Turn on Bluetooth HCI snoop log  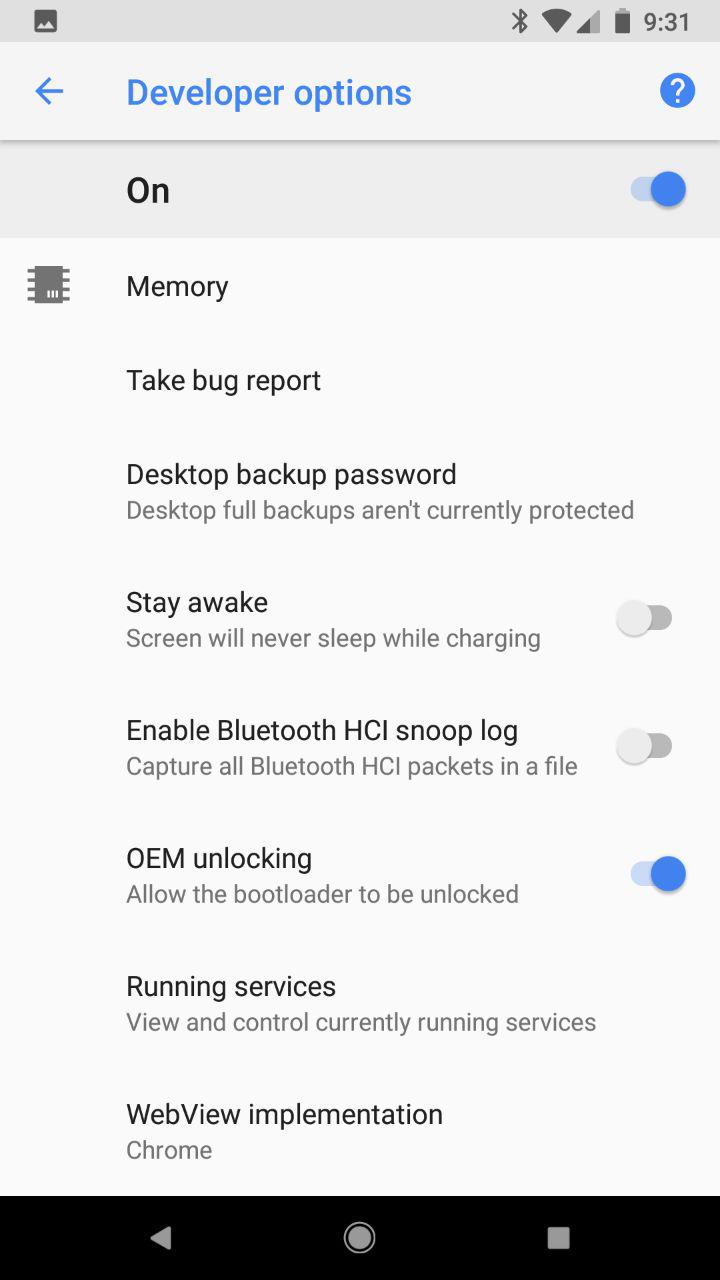click(644, 746)
